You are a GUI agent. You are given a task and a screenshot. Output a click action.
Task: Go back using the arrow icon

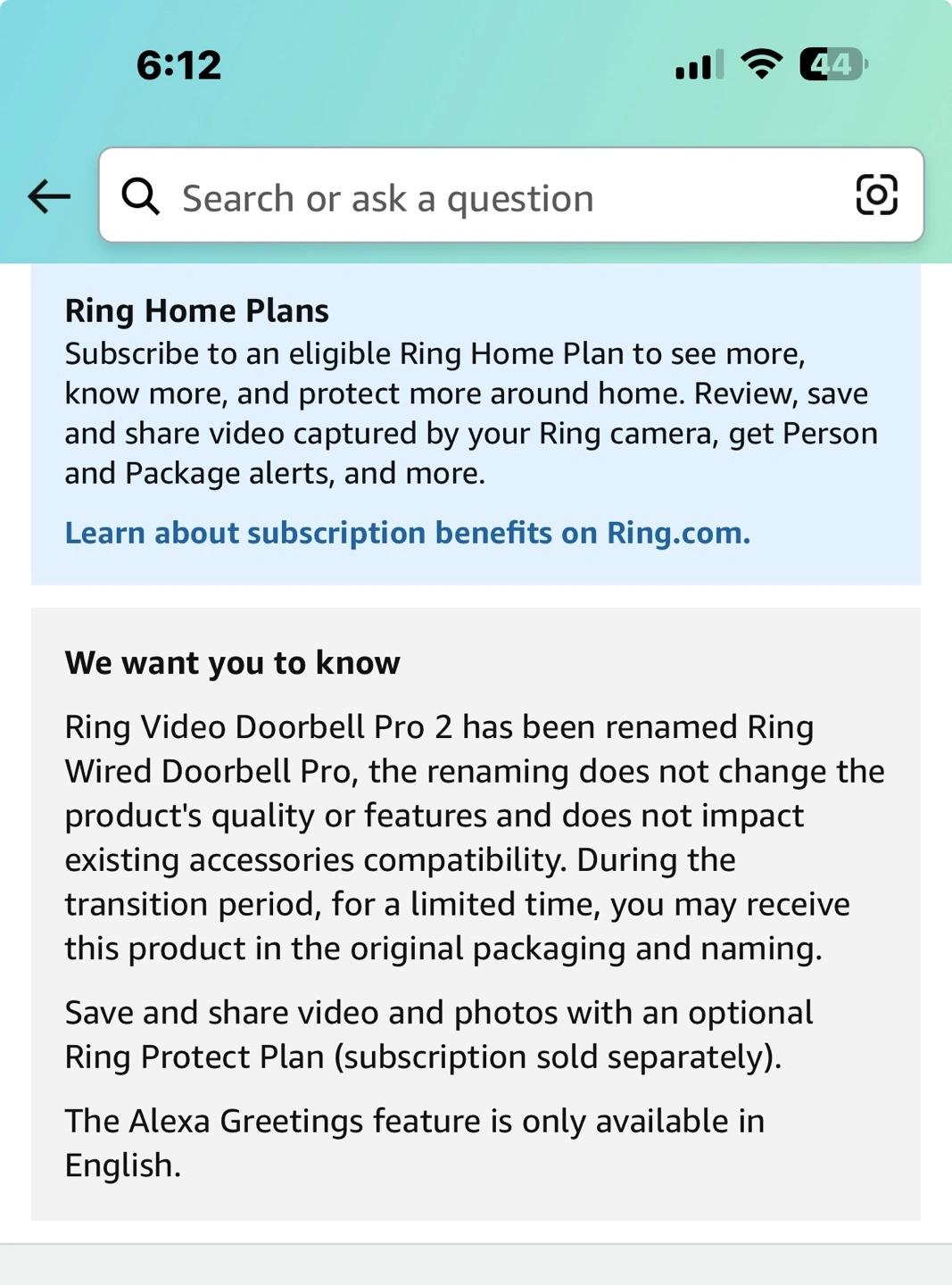[x=49, y=196]
